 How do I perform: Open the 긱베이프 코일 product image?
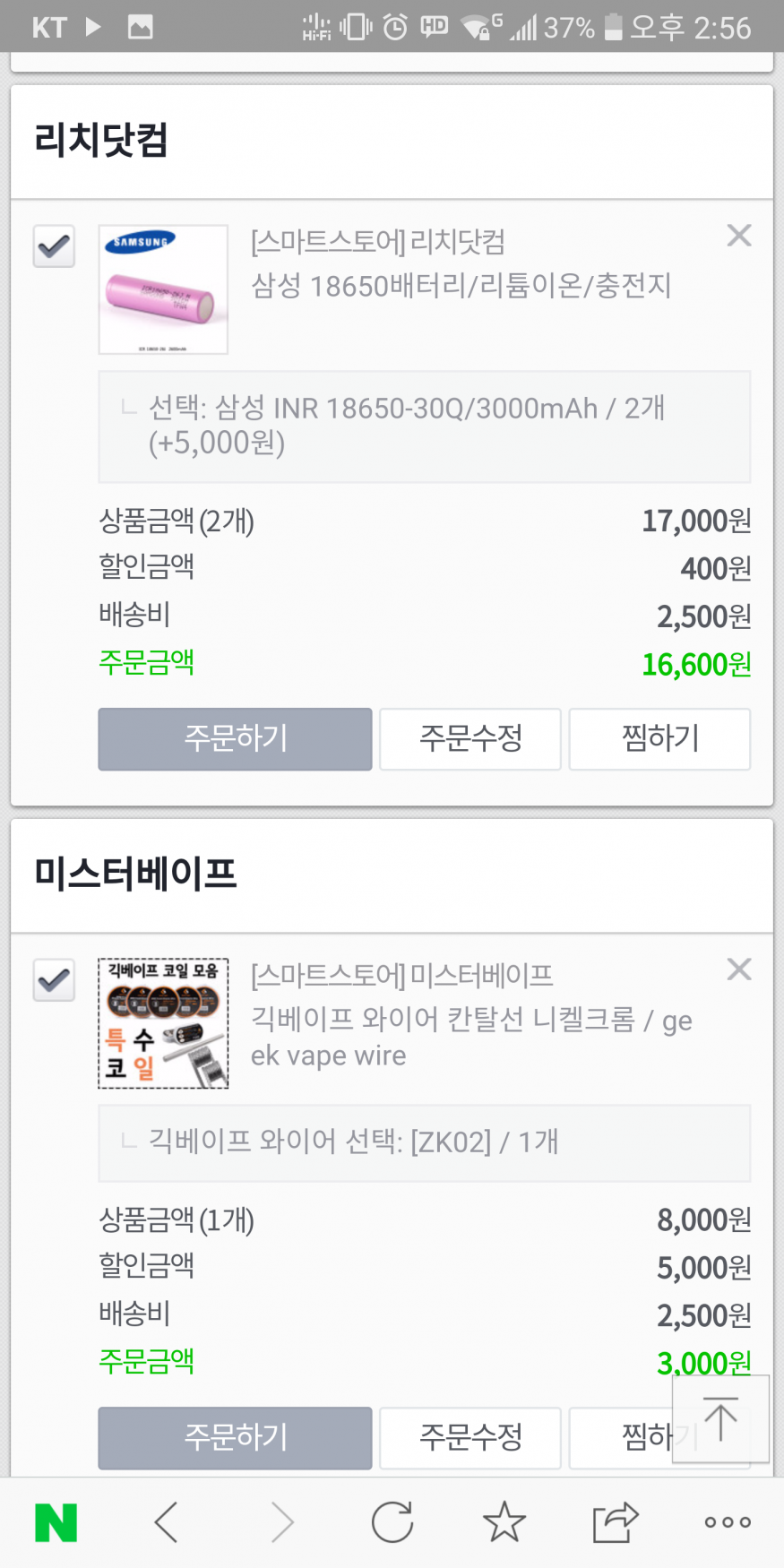tap(163, 1023)
